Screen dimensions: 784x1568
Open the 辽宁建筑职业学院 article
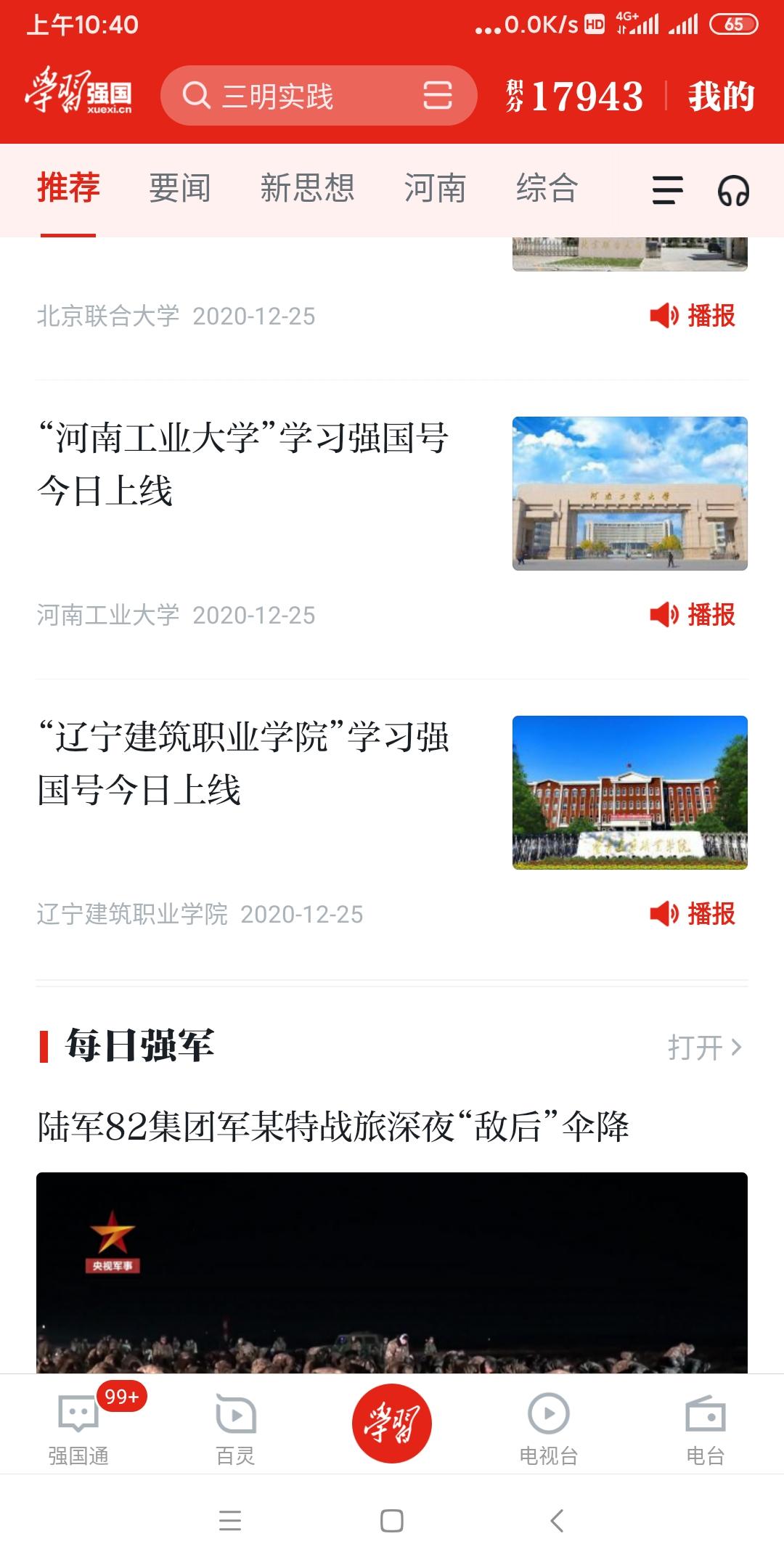tap(243, 764)
